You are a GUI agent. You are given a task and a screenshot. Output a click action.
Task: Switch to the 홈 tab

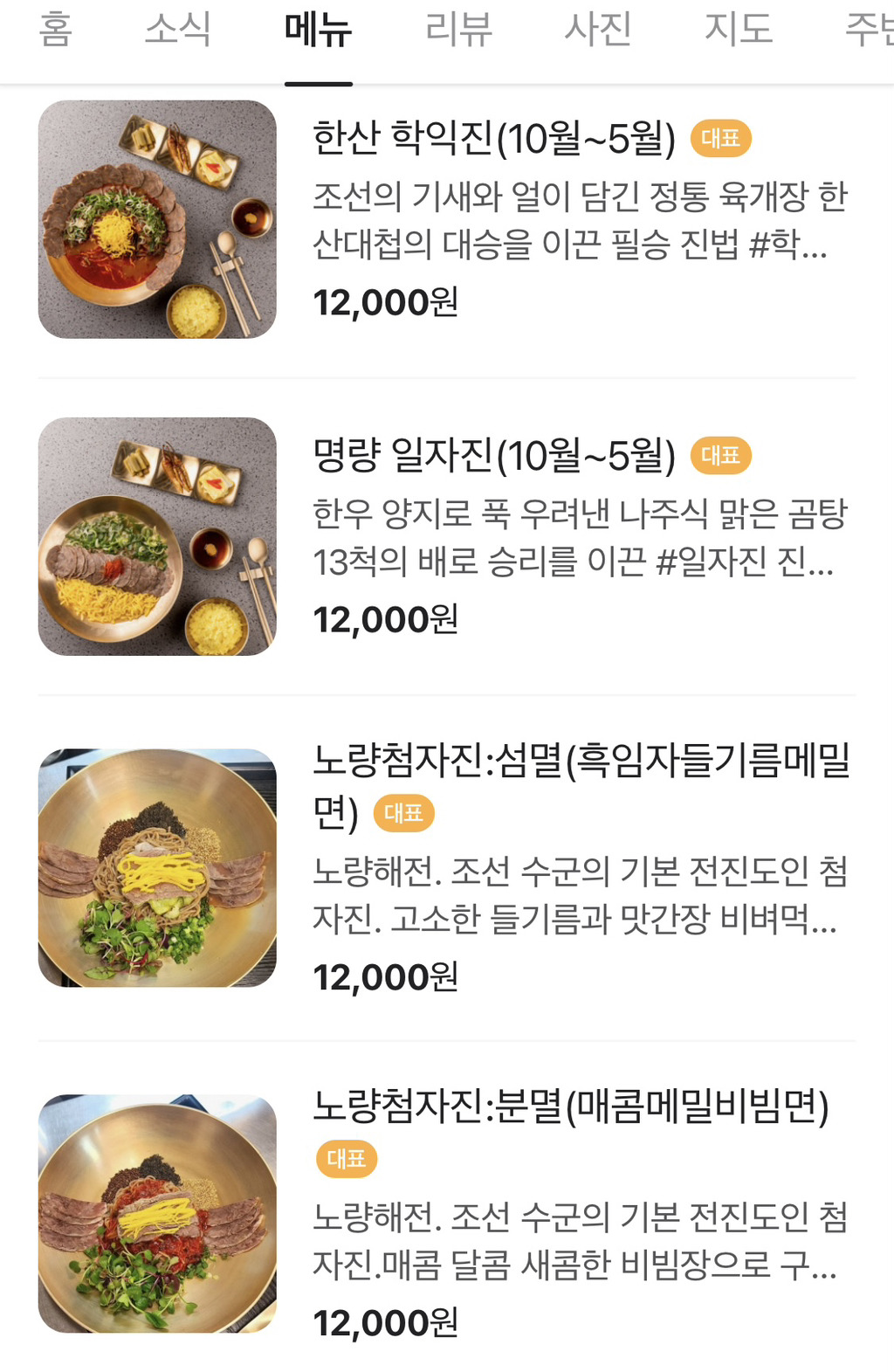[55, 30]
